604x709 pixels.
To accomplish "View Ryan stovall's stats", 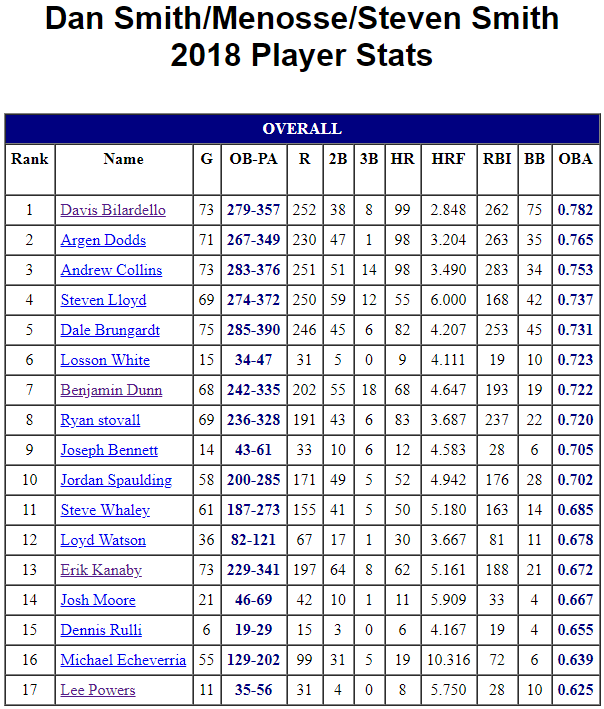I will (100, 420).
